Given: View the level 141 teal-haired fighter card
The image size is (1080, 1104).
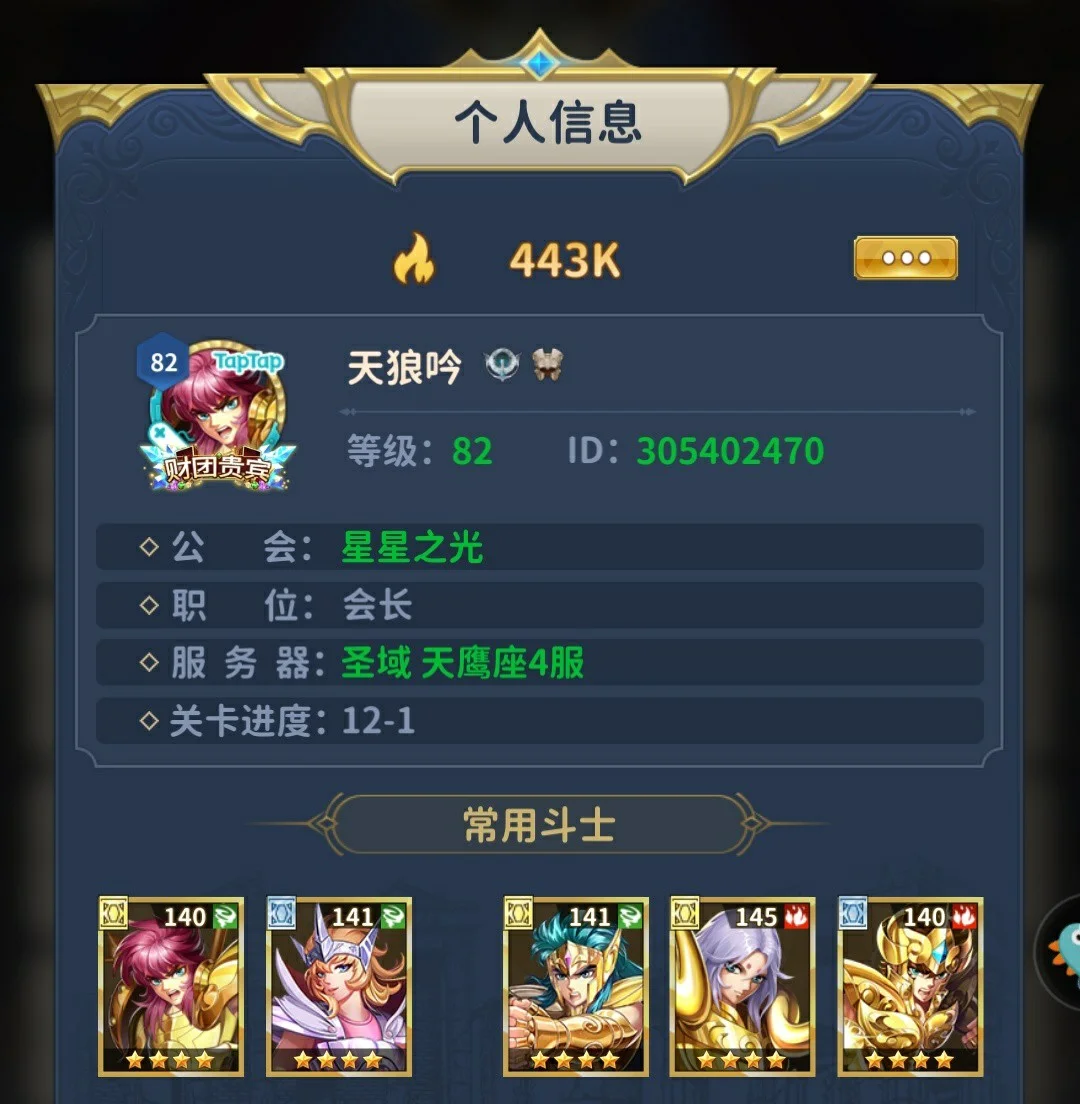Looking at the screenshot, I should coord(576,986).
